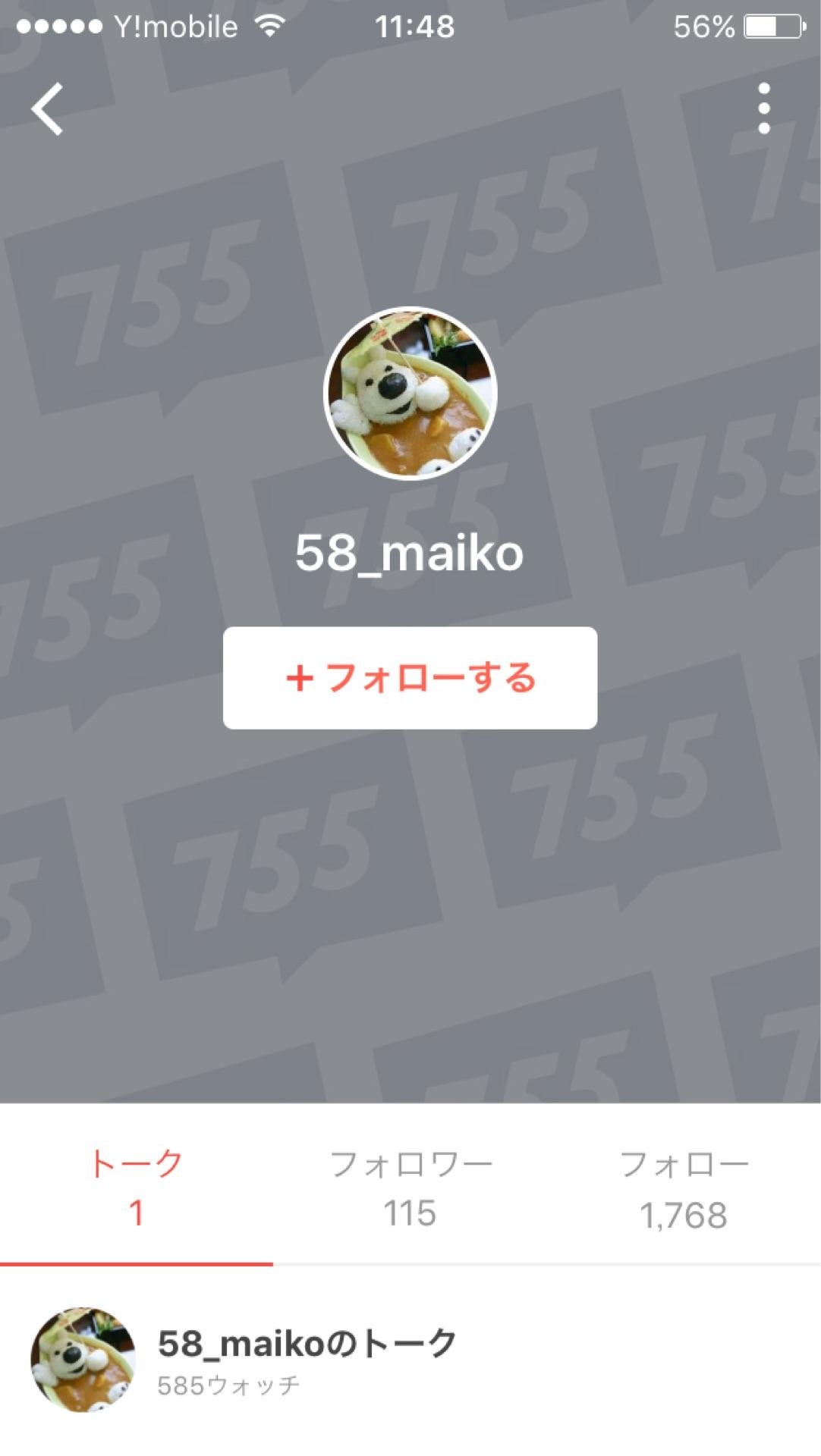The width and height of the screenshot is (821, 1456).
Task: Select the username 58_maiko text
Action: [x=410, y=554]
